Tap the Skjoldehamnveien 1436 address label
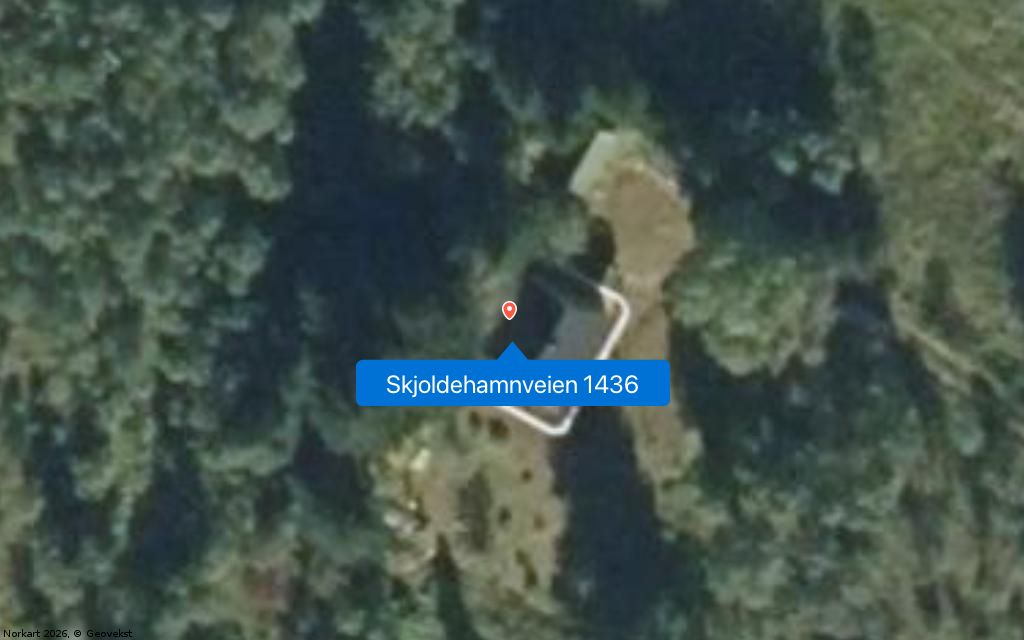1024x640 pixels. pos(512,384)
